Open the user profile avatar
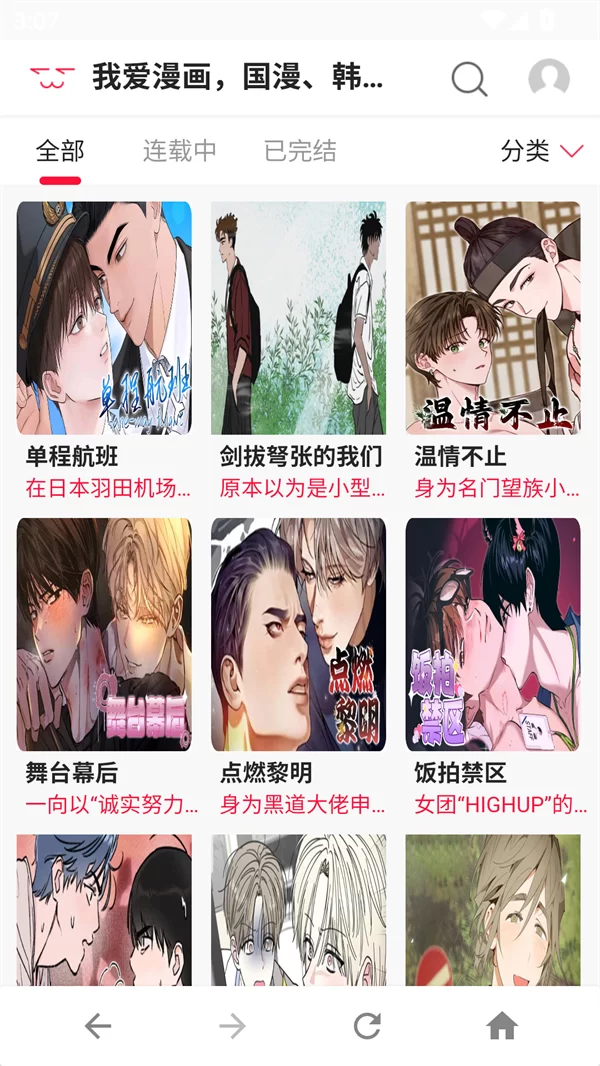The image size is (600, 1066). (548, 78)
